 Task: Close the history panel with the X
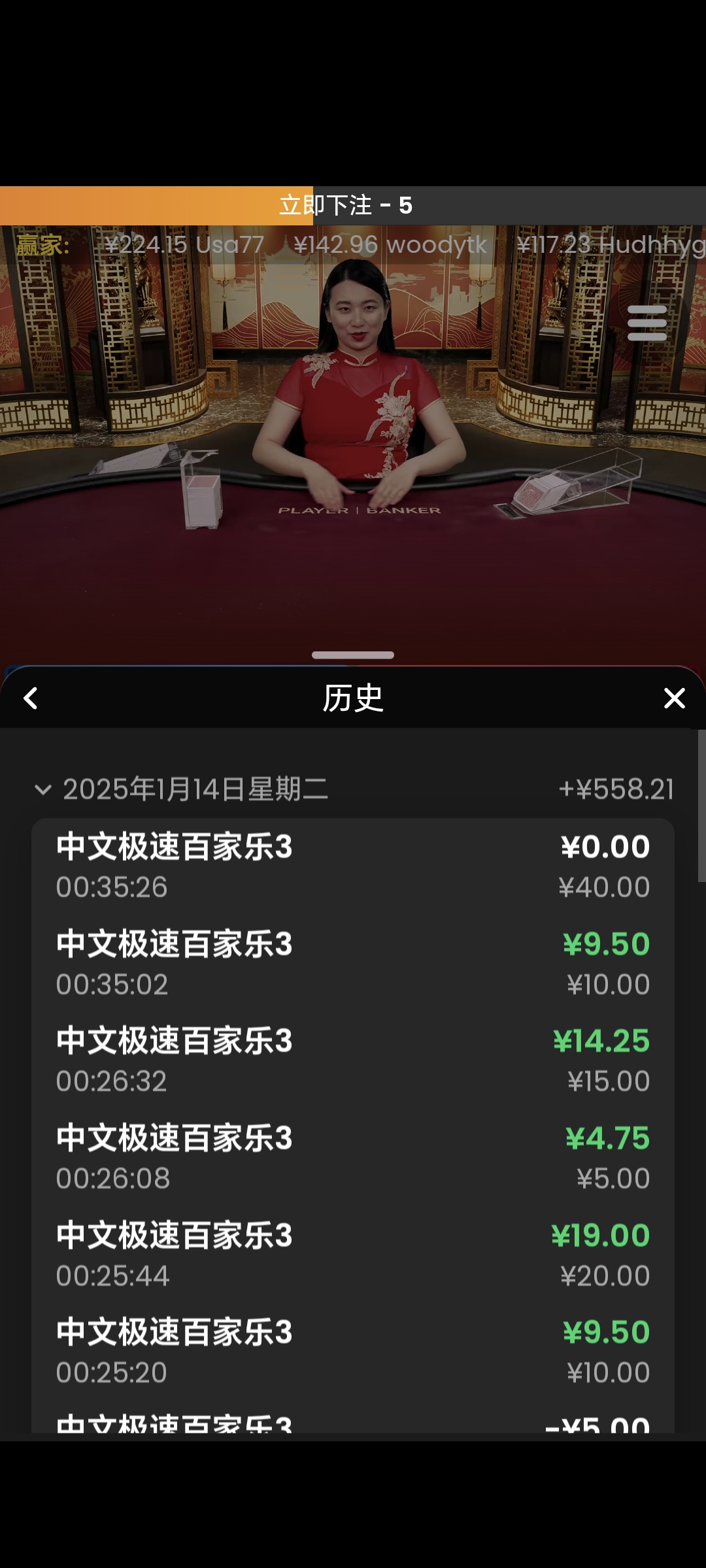674,698
